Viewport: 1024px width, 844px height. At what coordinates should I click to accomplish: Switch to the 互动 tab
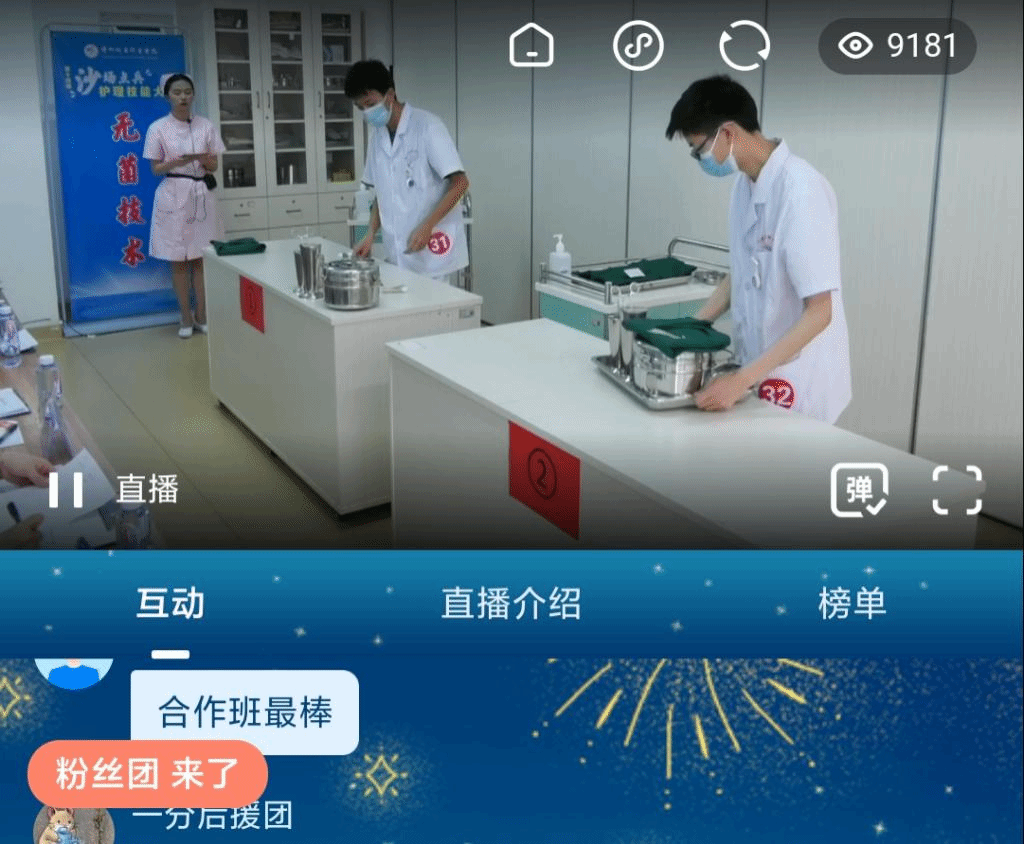(170, 603)
